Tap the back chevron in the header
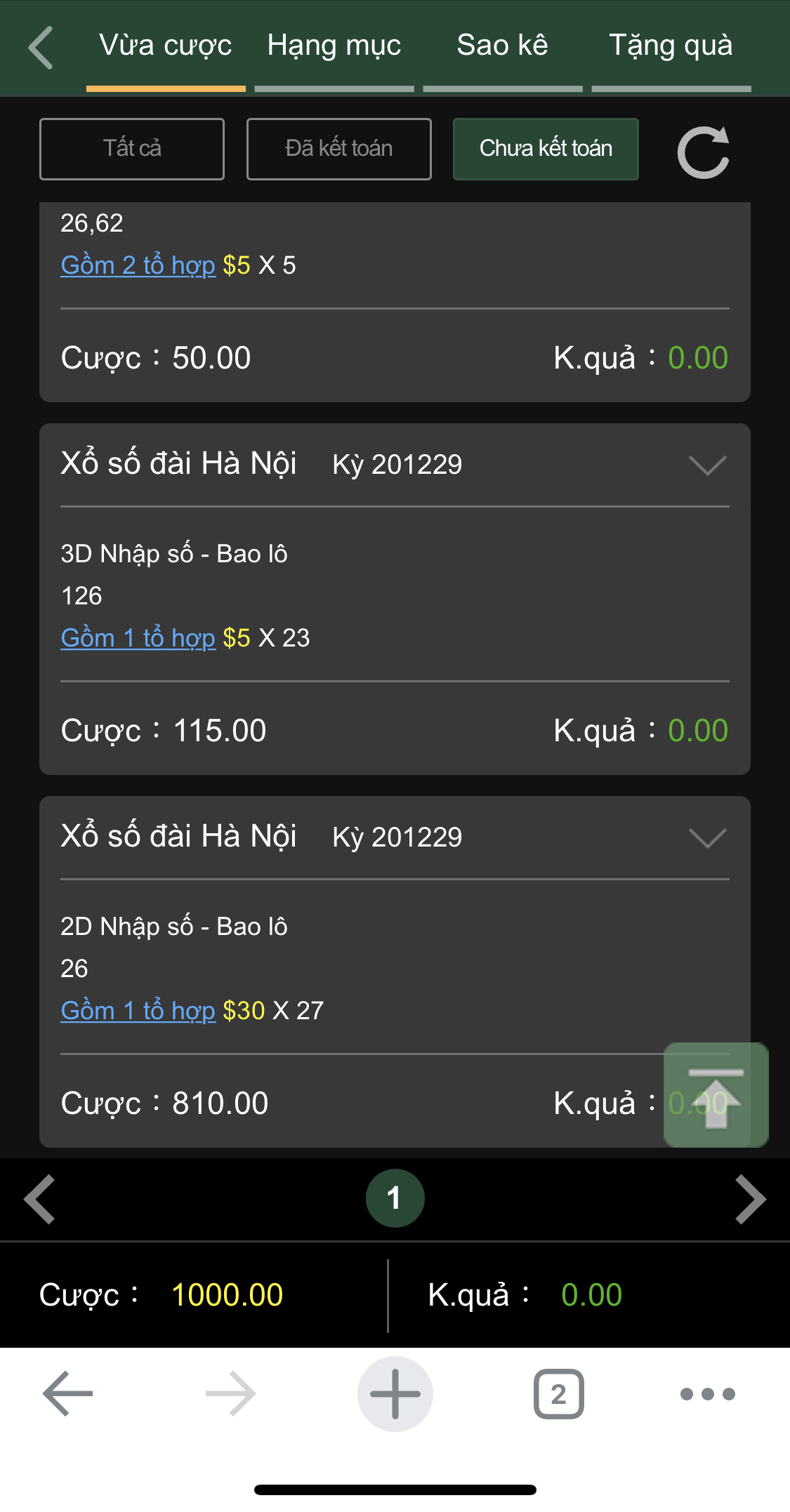 pyautogui.click(x=41, y=47)
